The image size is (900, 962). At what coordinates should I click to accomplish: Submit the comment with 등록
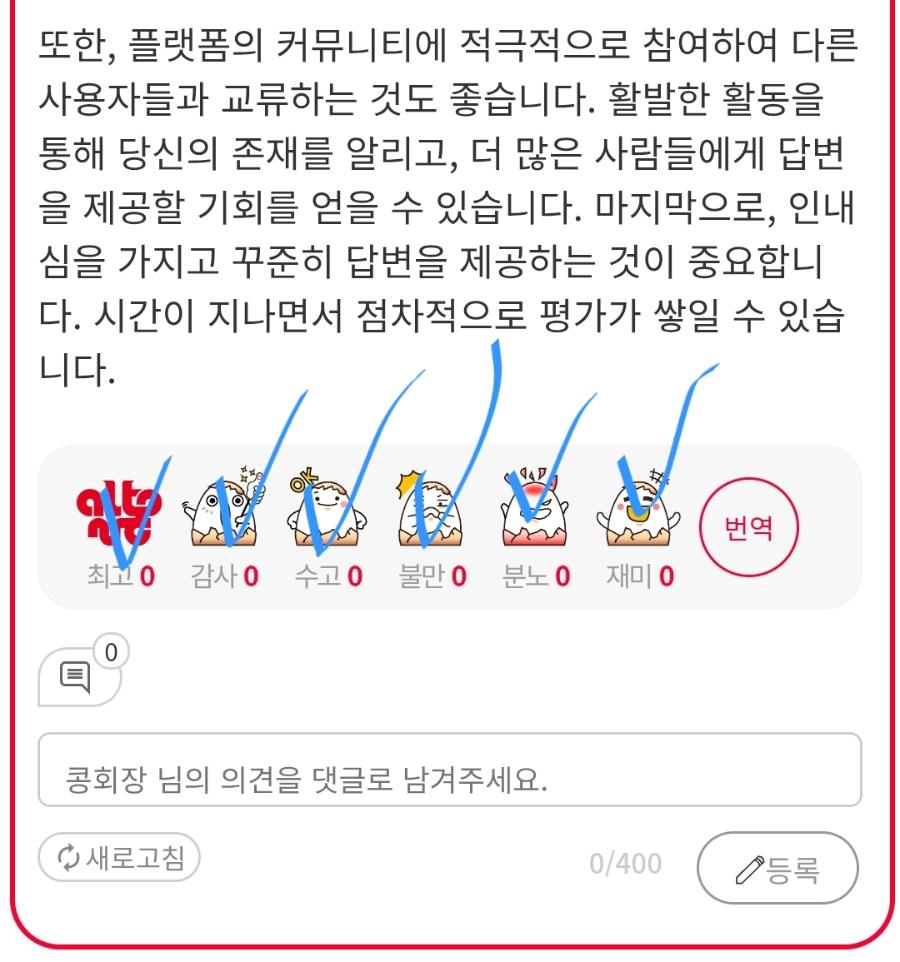pos(777,868)
